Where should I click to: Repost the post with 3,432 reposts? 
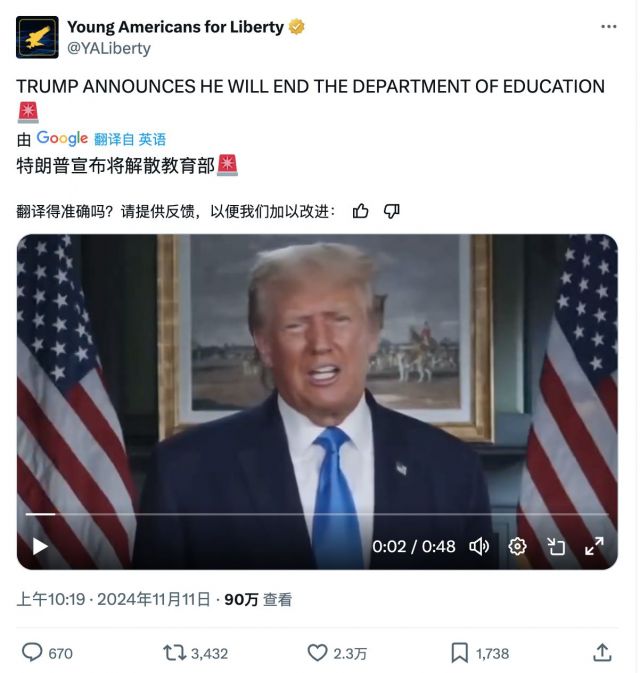175,653
